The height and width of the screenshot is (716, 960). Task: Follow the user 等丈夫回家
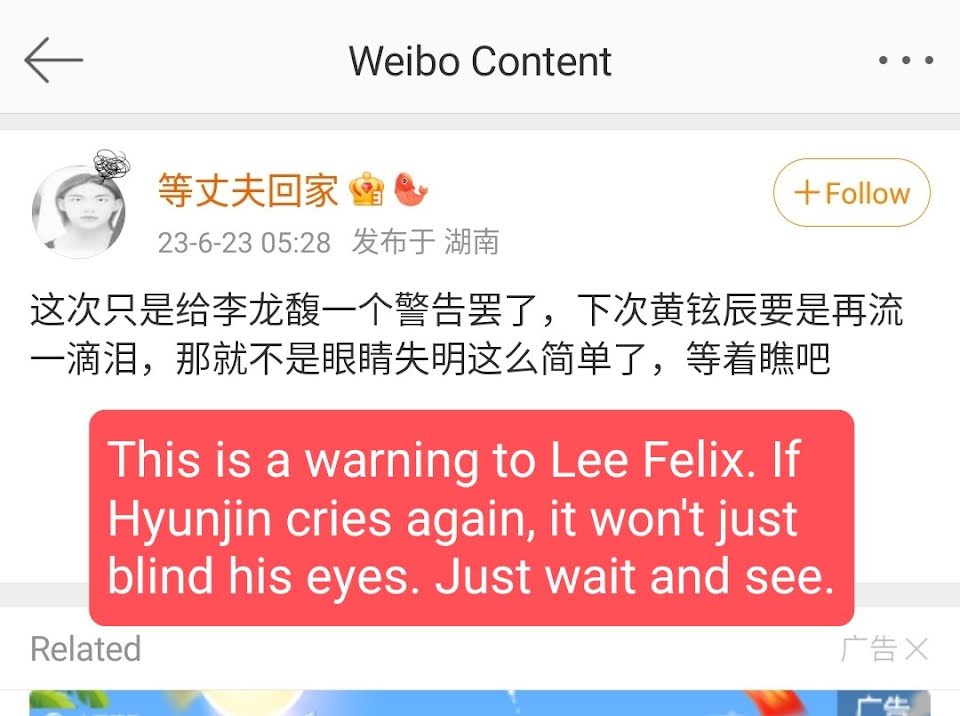click(x=851, y=193)
